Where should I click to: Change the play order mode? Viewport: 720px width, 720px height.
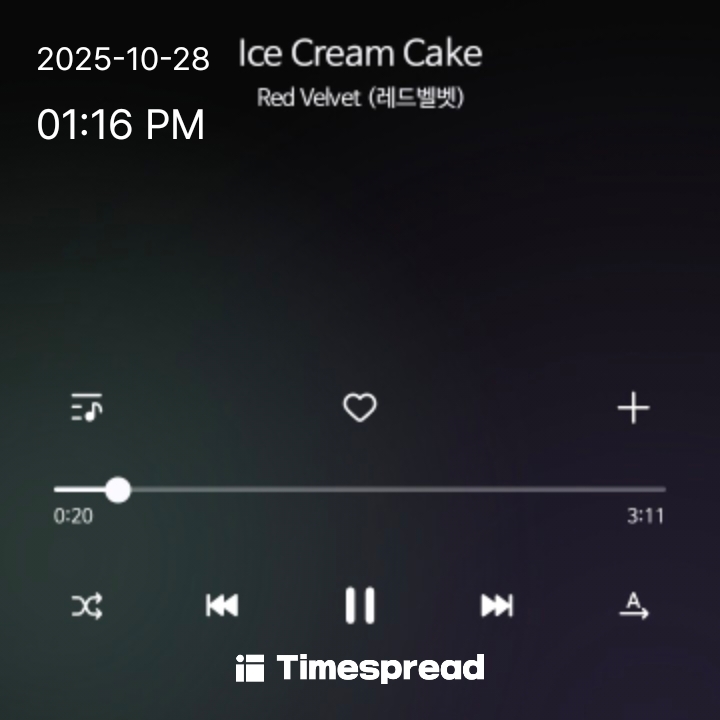pyautogui.click(x=633, y=606)
